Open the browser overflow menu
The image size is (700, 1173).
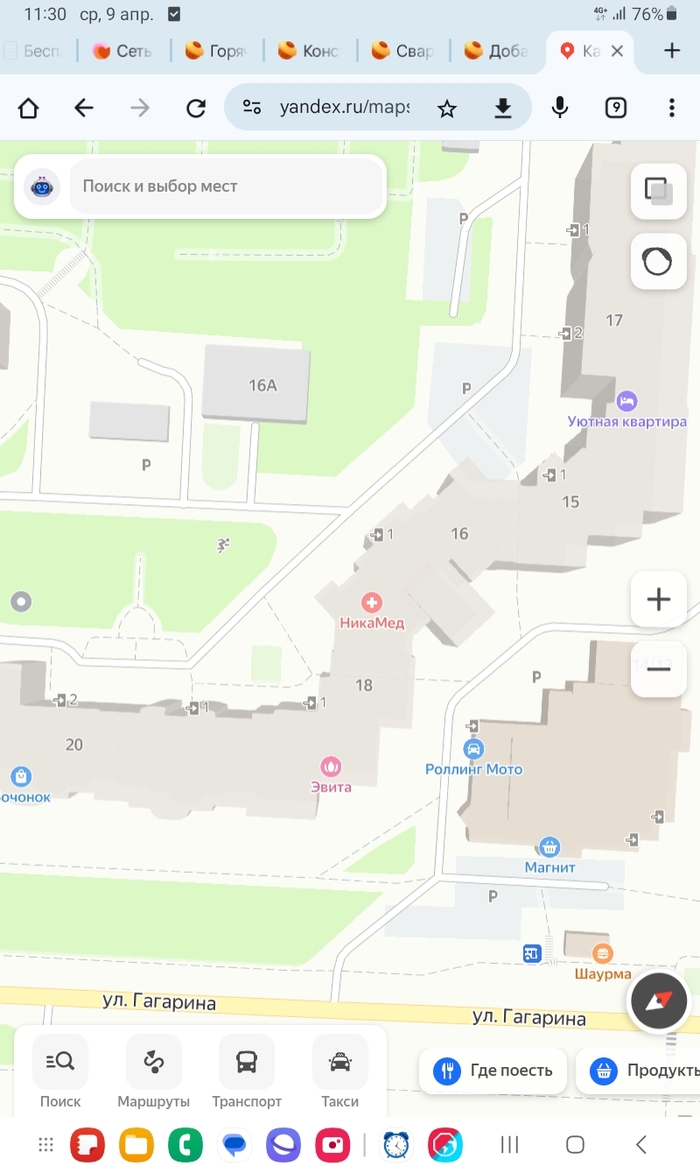(672, 108)
